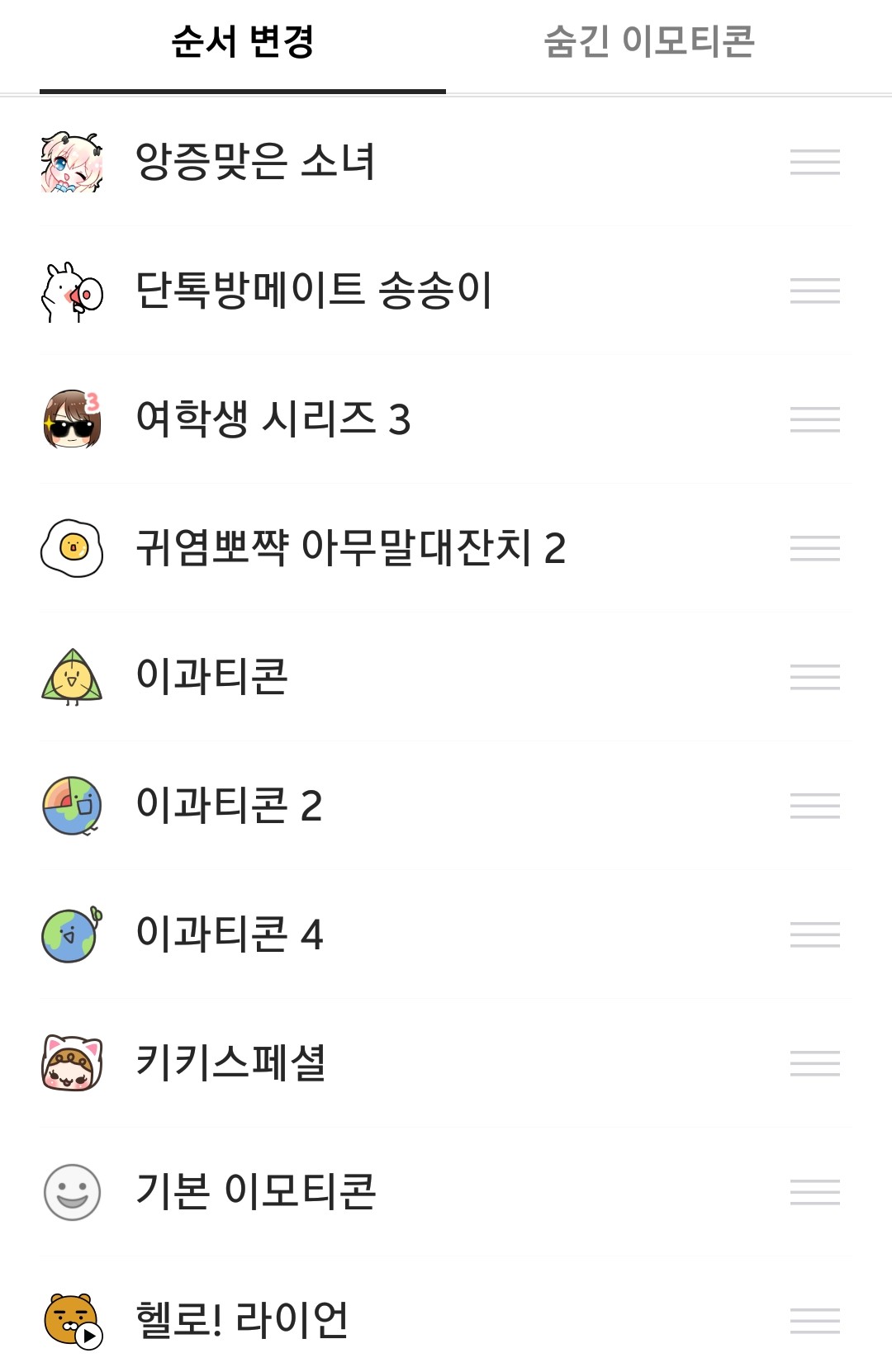Image resolution: width=892 pixels, height=1372 pixels.
Task: Tap the reorder handle for 헬로! 라이언
Action: click(x=814, y=1321)
